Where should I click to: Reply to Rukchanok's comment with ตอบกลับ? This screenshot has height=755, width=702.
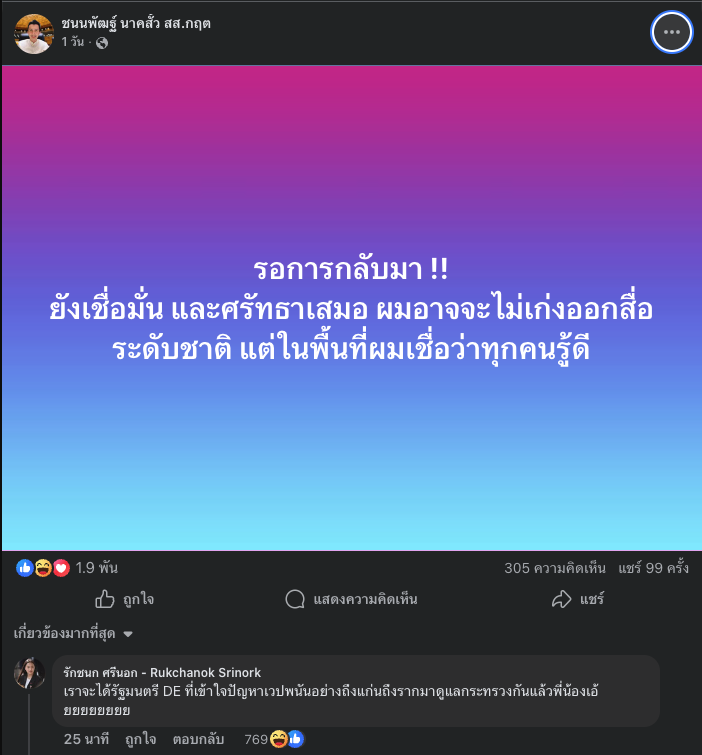coord(198,740)
